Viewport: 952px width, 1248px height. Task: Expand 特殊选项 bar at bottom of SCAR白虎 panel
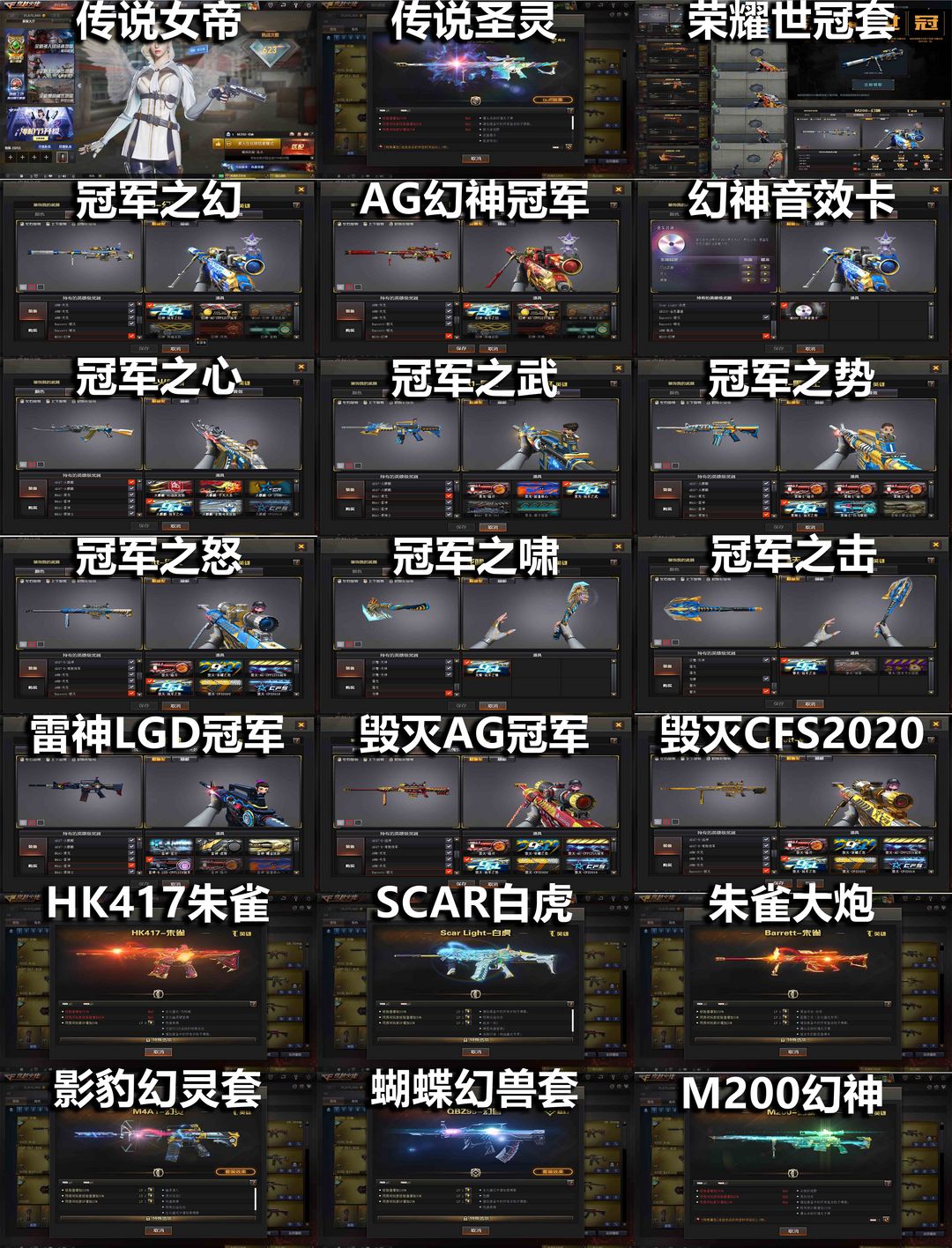[476, 1041]
